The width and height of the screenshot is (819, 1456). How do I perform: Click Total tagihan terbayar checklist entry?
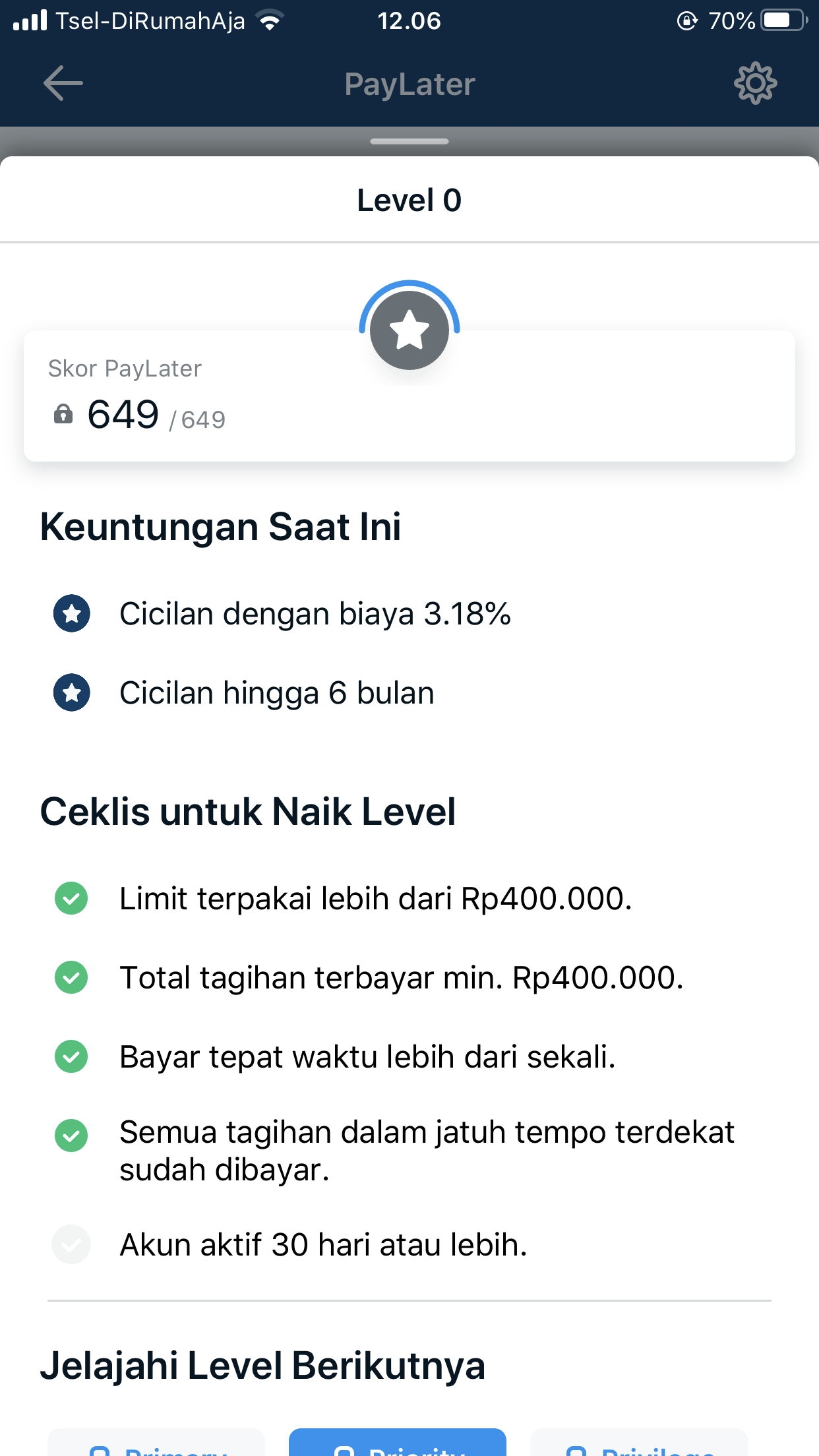coord(402,978)
